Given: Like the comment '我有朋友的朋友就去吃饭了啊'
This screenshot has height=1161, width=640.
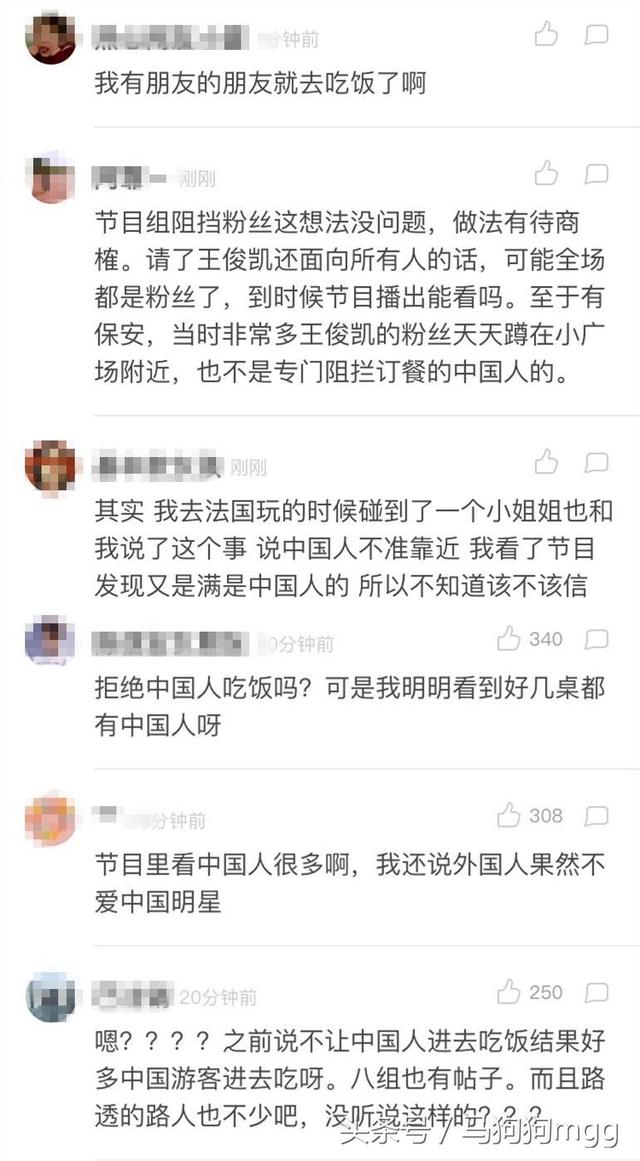Looking at the screenshot, I should pyautogui.click(x=546, y=35).
